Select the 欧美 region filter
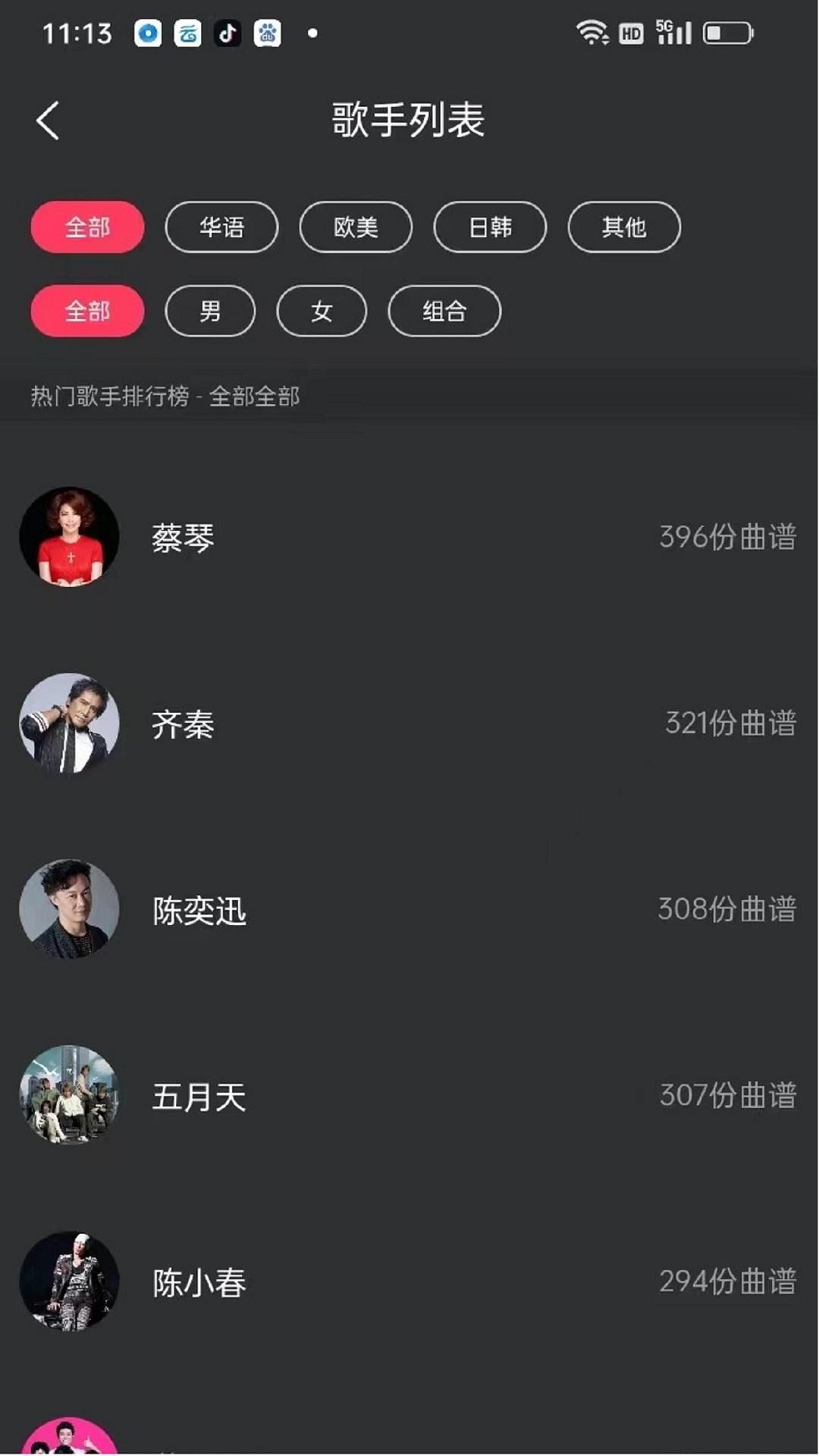Image resolution: width=819 pixels, height=1456 pixels. click(356, 227)
